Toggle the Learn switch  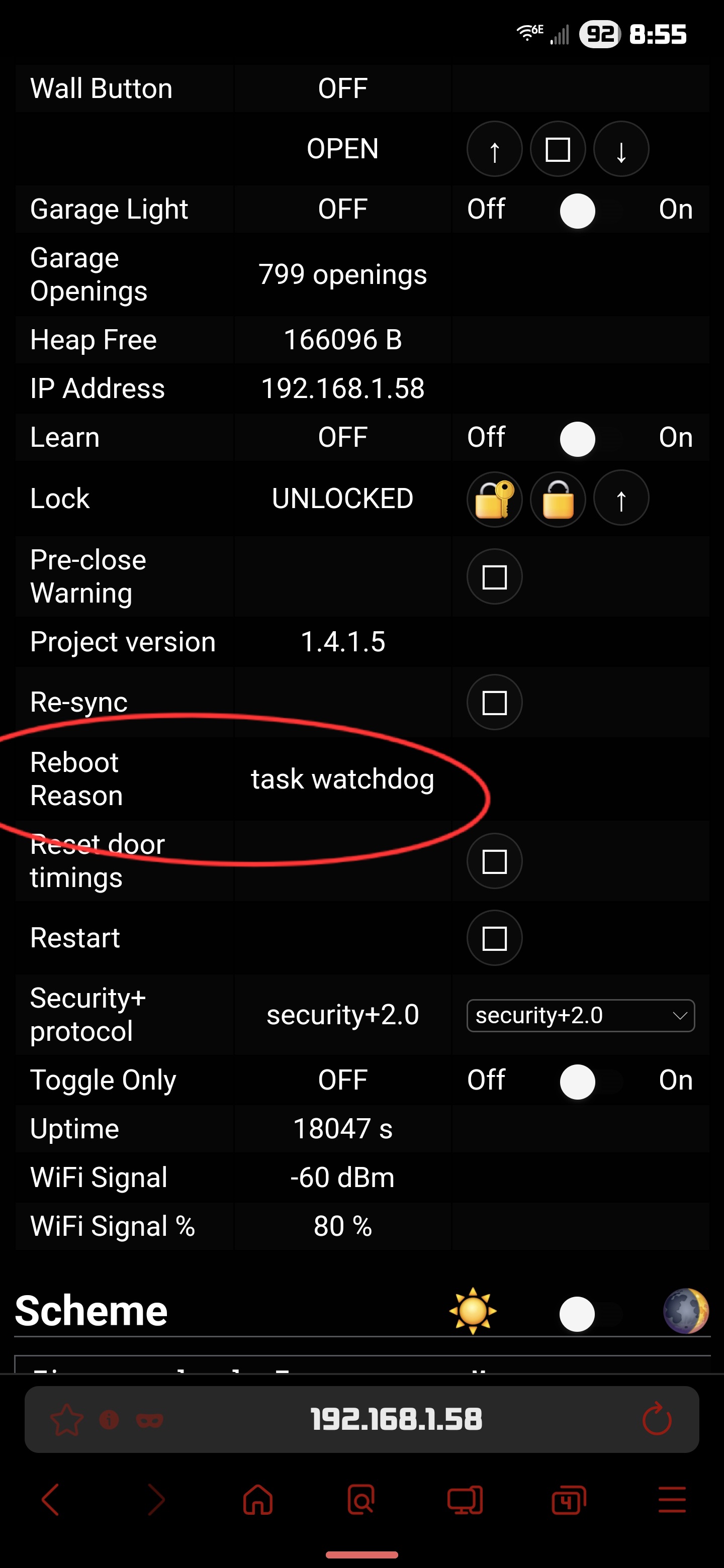590,438
